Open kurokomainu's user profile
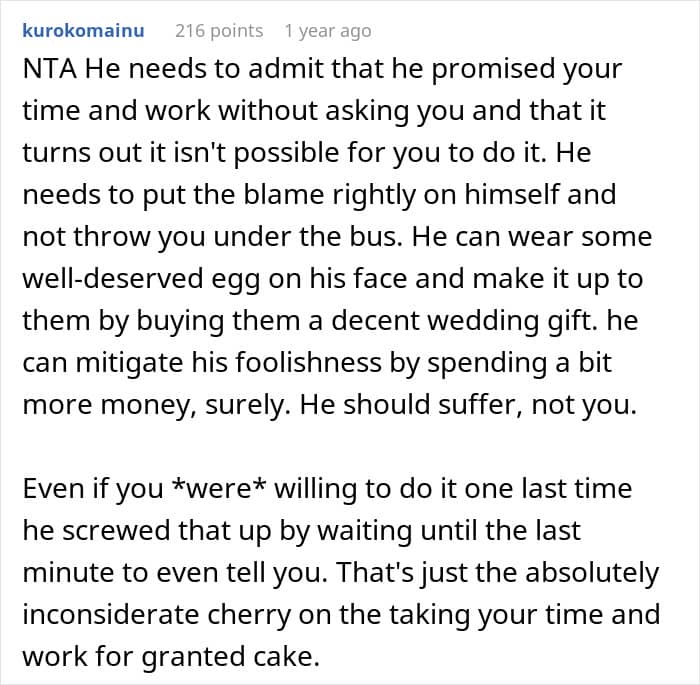700x685 pixels. tap(83, 31)
